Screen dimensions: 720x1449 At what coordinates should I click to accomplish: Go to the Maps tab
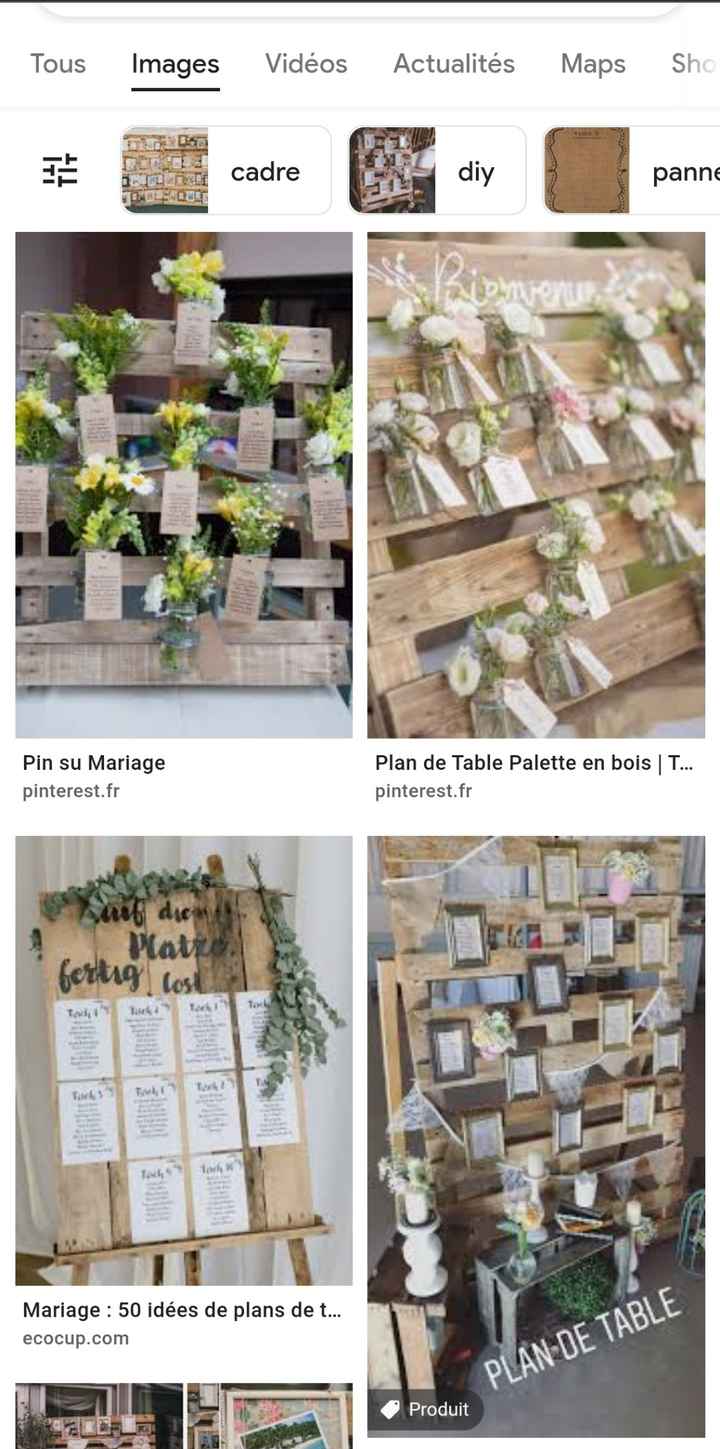click(x=593, y=64)
